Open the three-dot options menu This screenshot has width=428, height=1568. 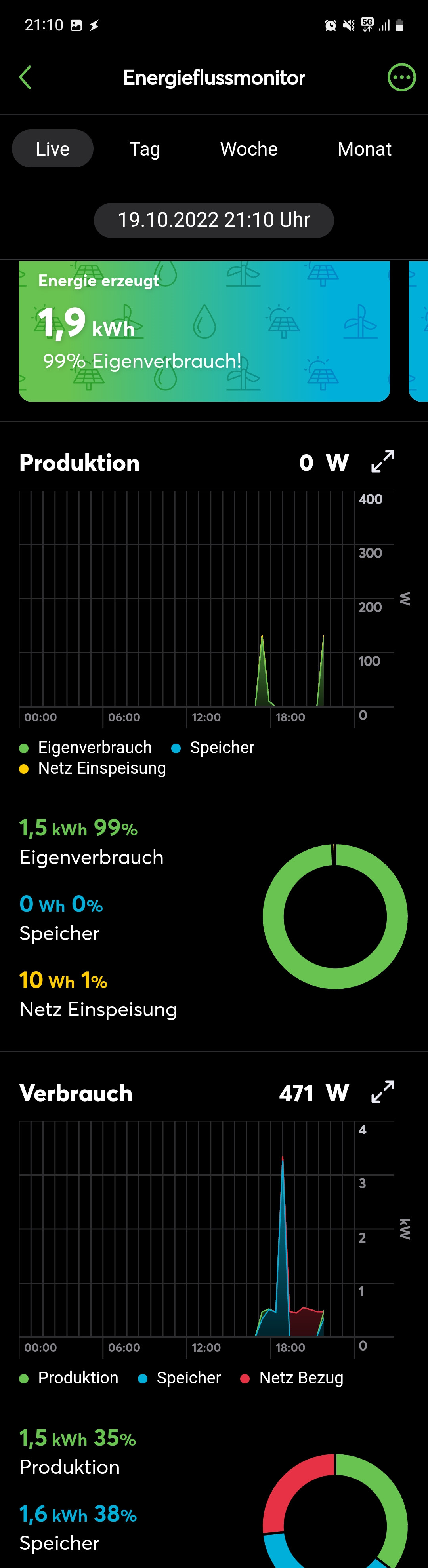(401, 77)
